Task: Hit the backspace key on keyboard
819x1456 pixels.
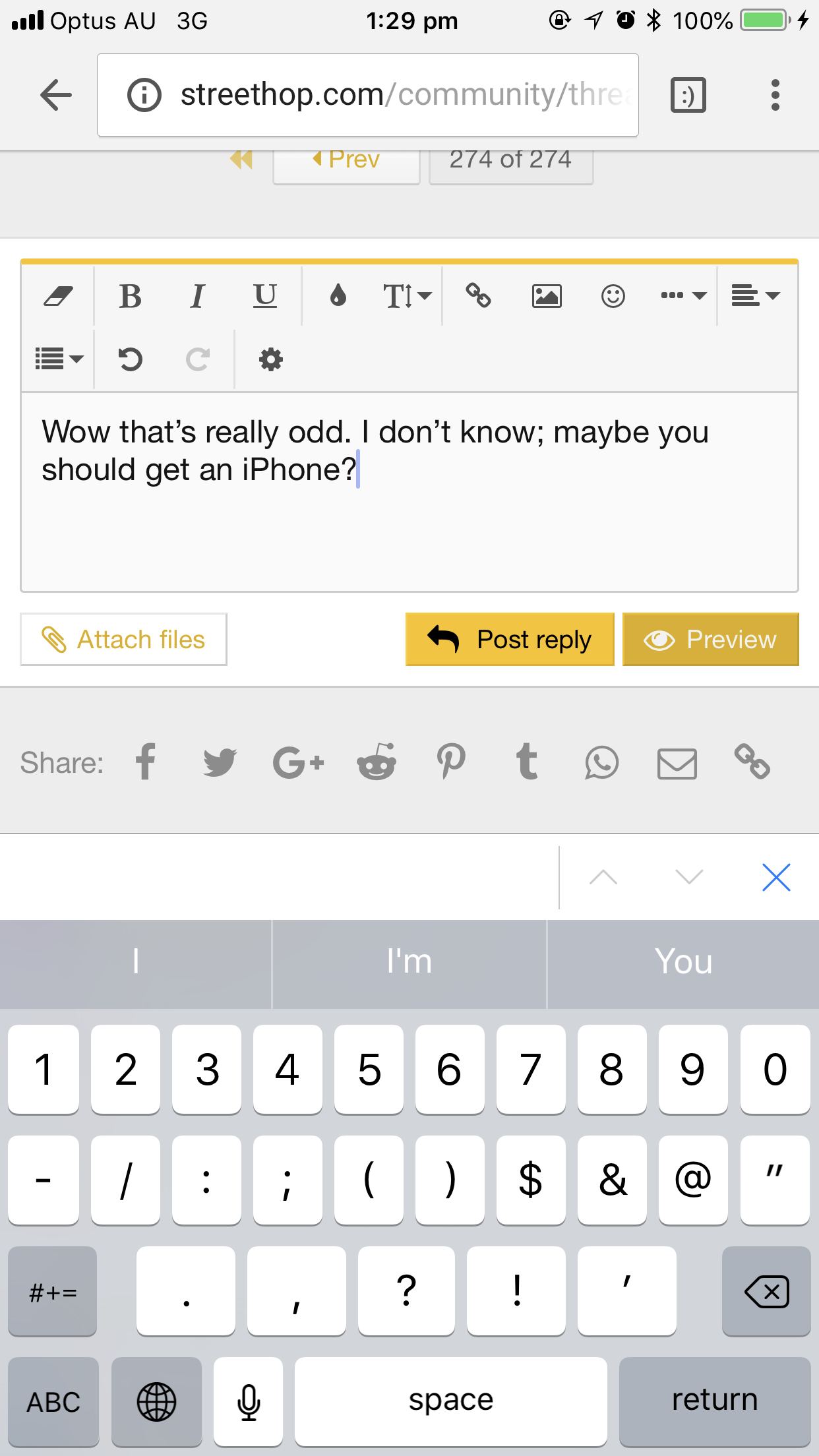Action: [x=766, y=1291]
